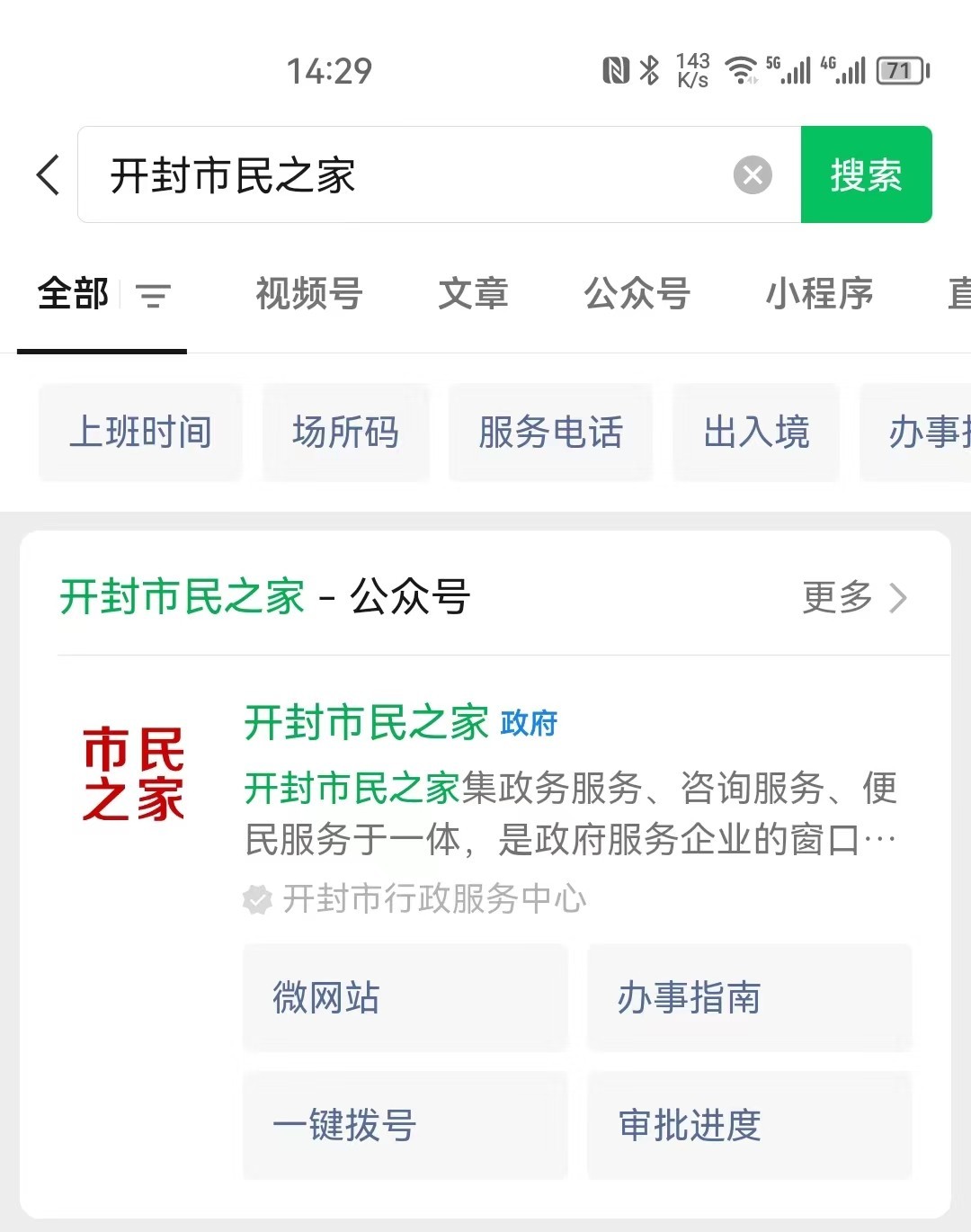Open the 办事指南 service link
This screenshot has width=971, height=1232.
click(749, 997)
